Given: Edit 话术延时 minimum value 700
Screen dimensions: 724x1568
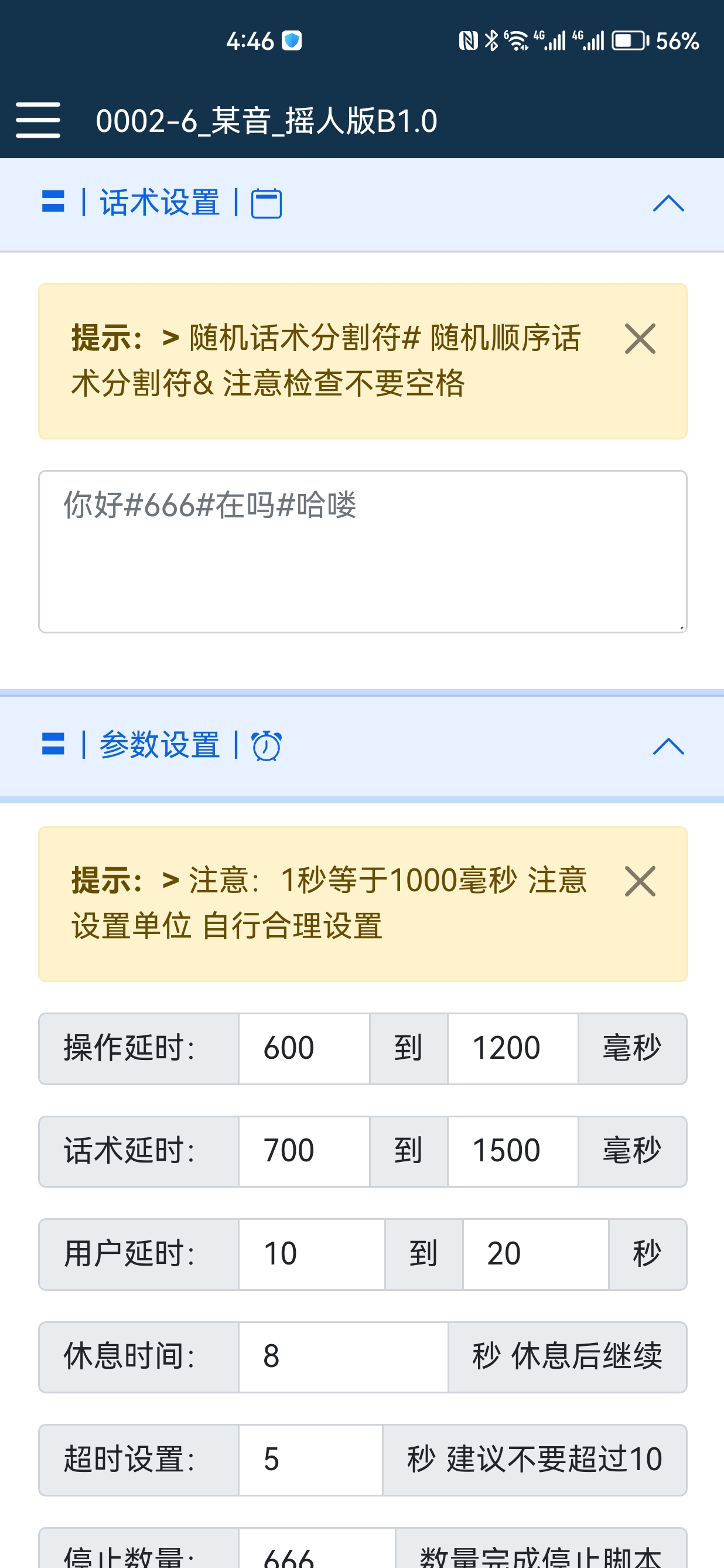Looking at the screenshot, I should click(x=304, y=1151).
